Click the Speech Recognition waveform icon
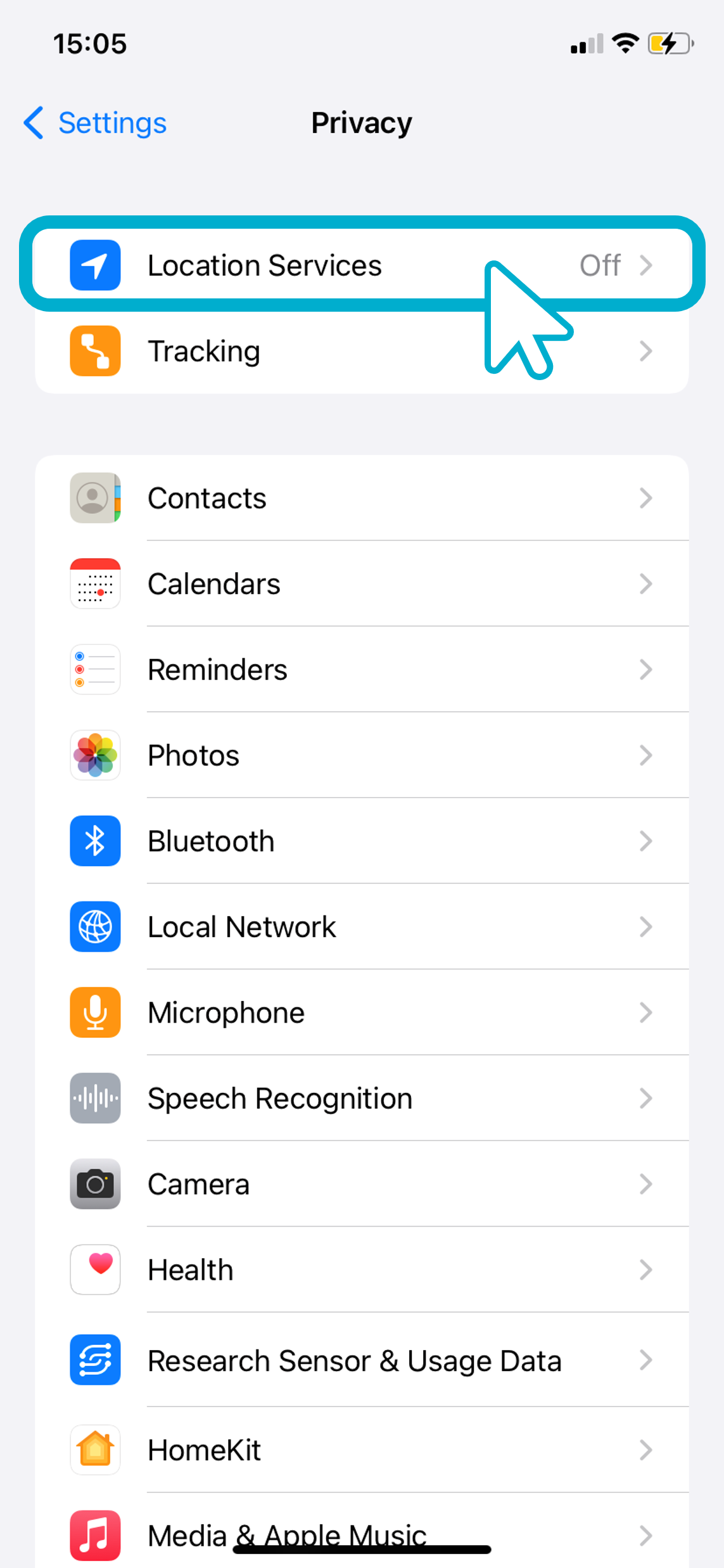This screenshot has height=1568, width=724. (95, 1098)
